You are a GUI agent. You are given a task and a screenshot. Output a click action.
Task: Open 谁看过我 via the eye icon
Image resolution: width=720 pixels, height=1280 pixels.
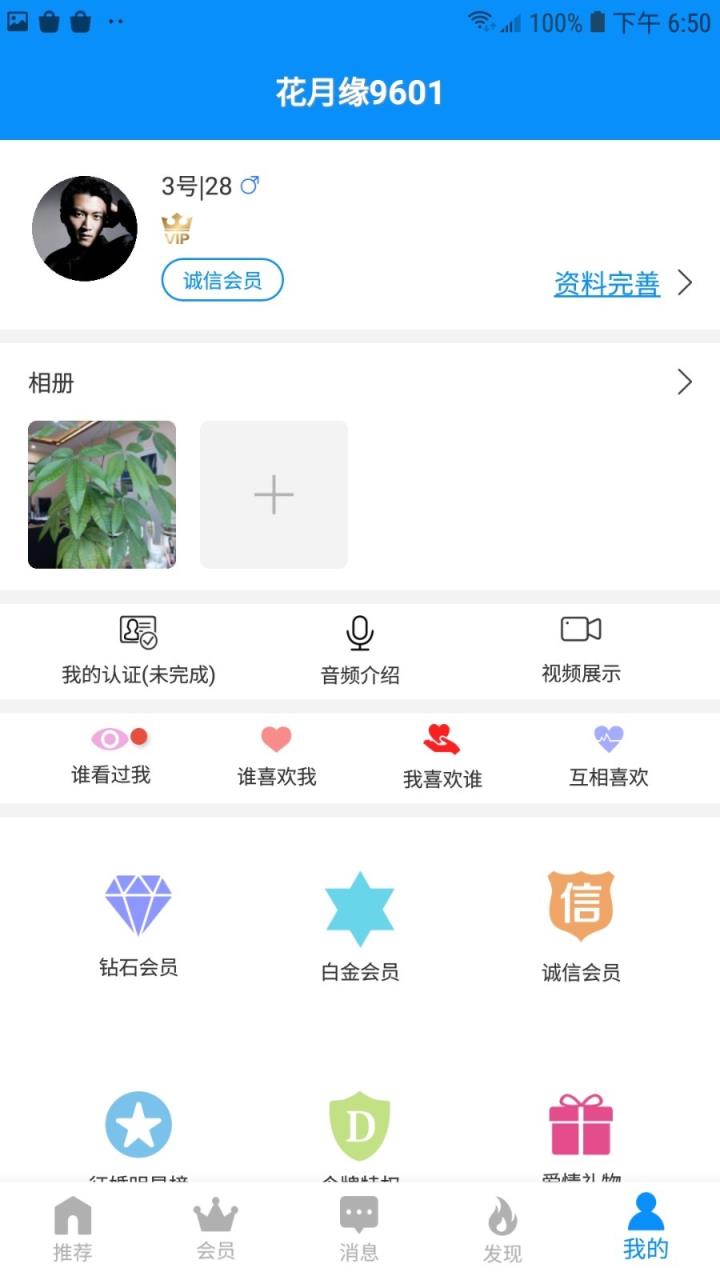tap(108, 738)
